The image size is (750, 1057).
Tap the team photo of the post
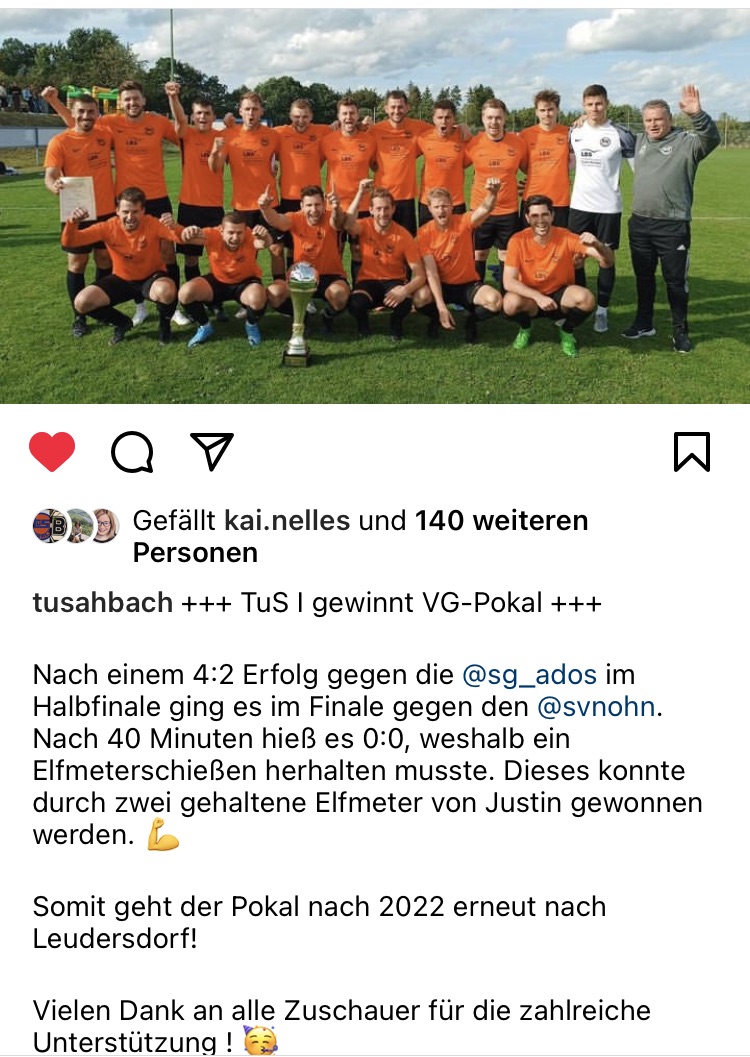pyautogui.click(x=375, y=205)
